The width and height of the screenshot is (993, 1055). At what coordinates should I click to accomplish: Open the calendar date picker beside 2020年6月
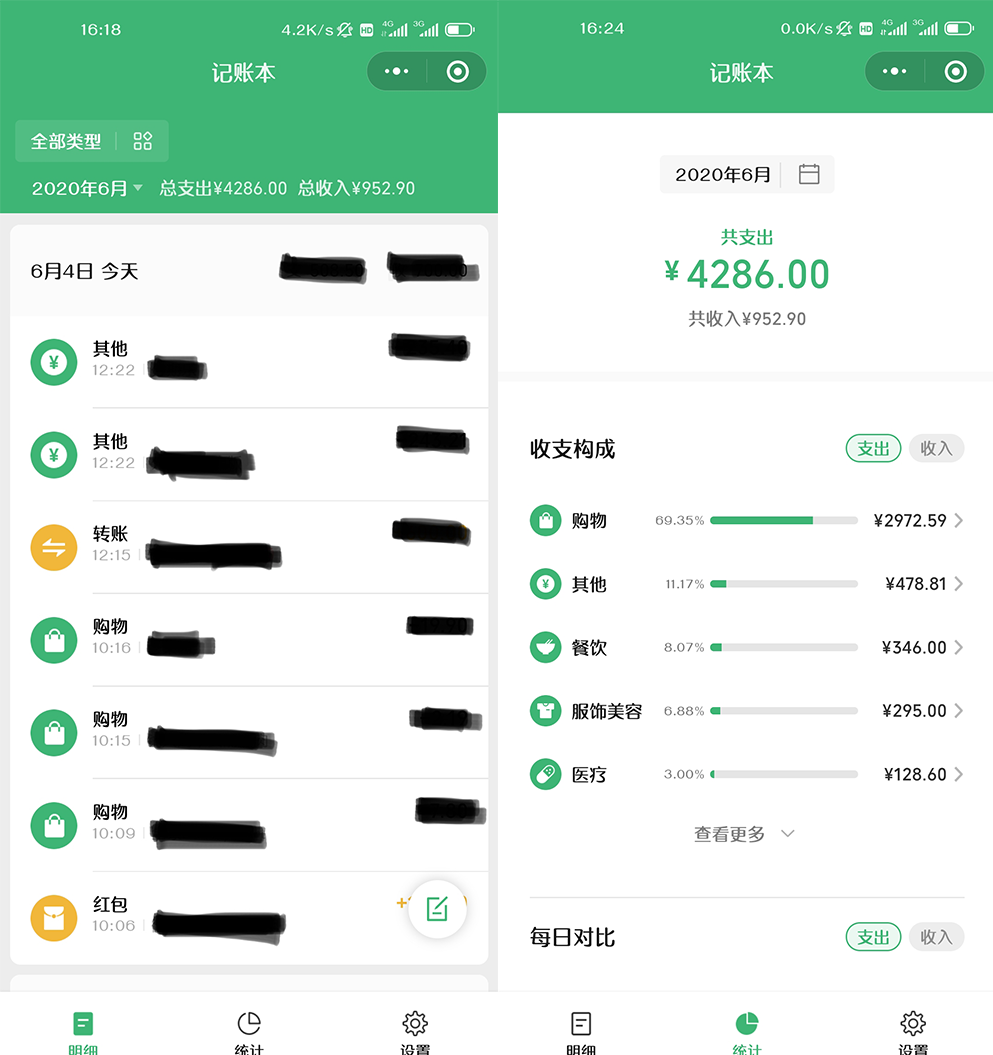[x=808, y=174]
